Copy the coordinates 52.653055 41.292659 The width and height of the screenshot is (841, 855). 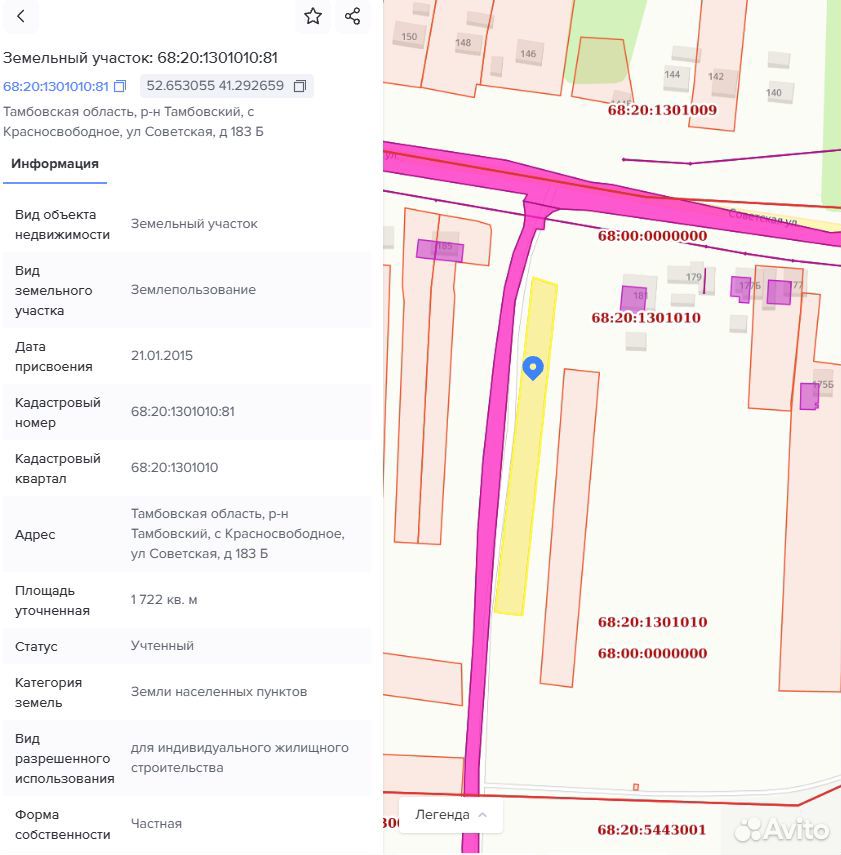pos(300,86)
